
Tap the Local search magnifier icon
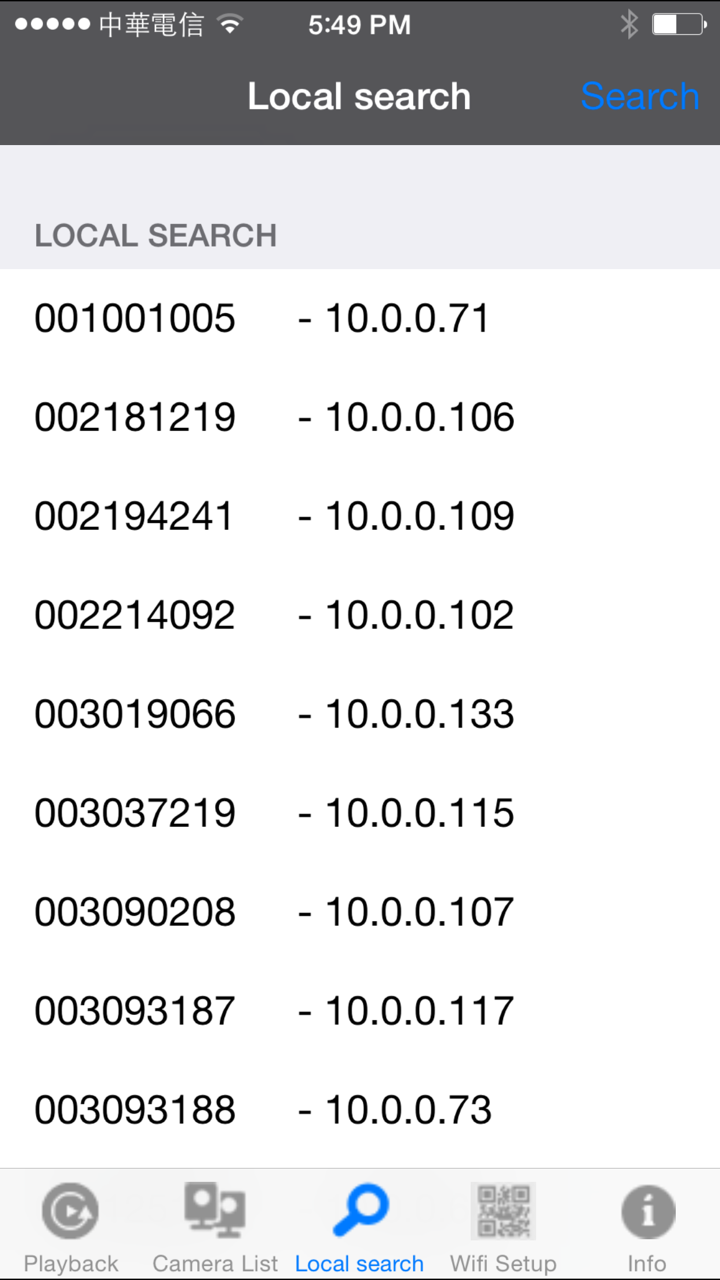click(359, 1209)
